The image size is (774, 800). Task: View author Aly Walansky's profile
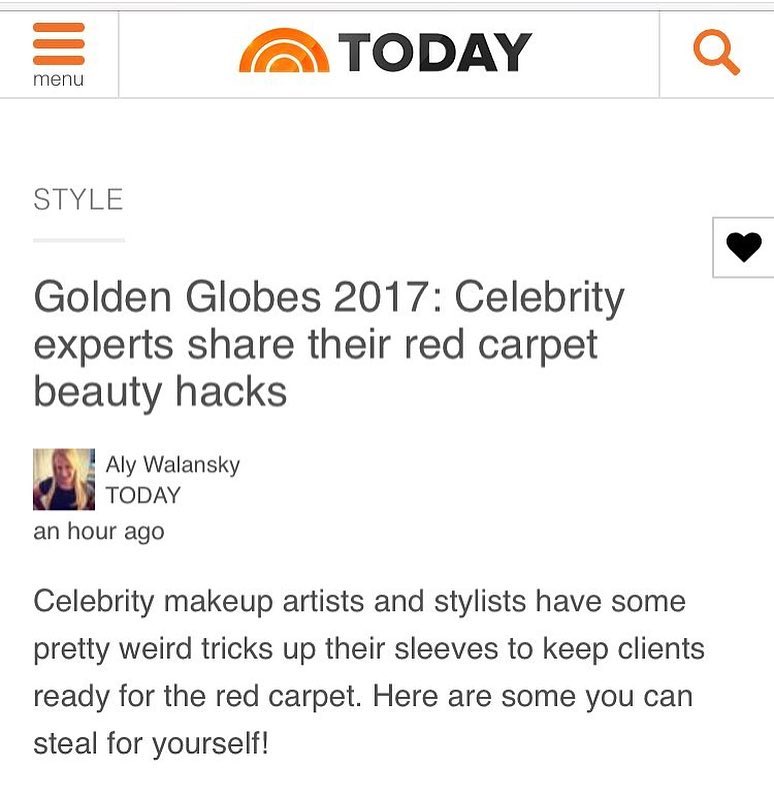click(x=173, y=464)
